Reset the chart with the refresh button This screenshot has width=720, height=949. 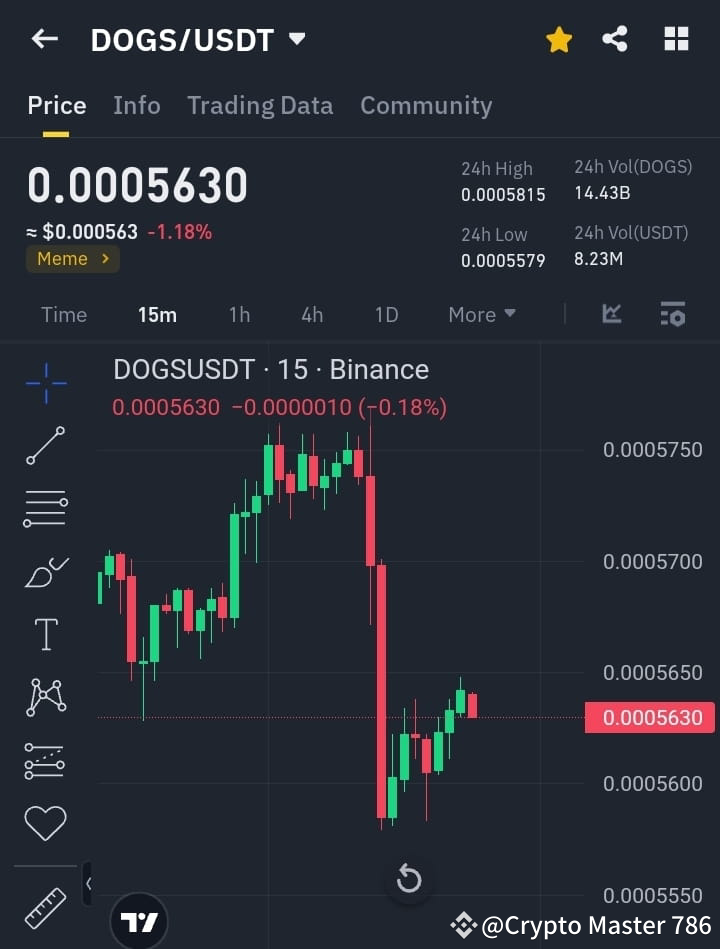click(408, 877)
